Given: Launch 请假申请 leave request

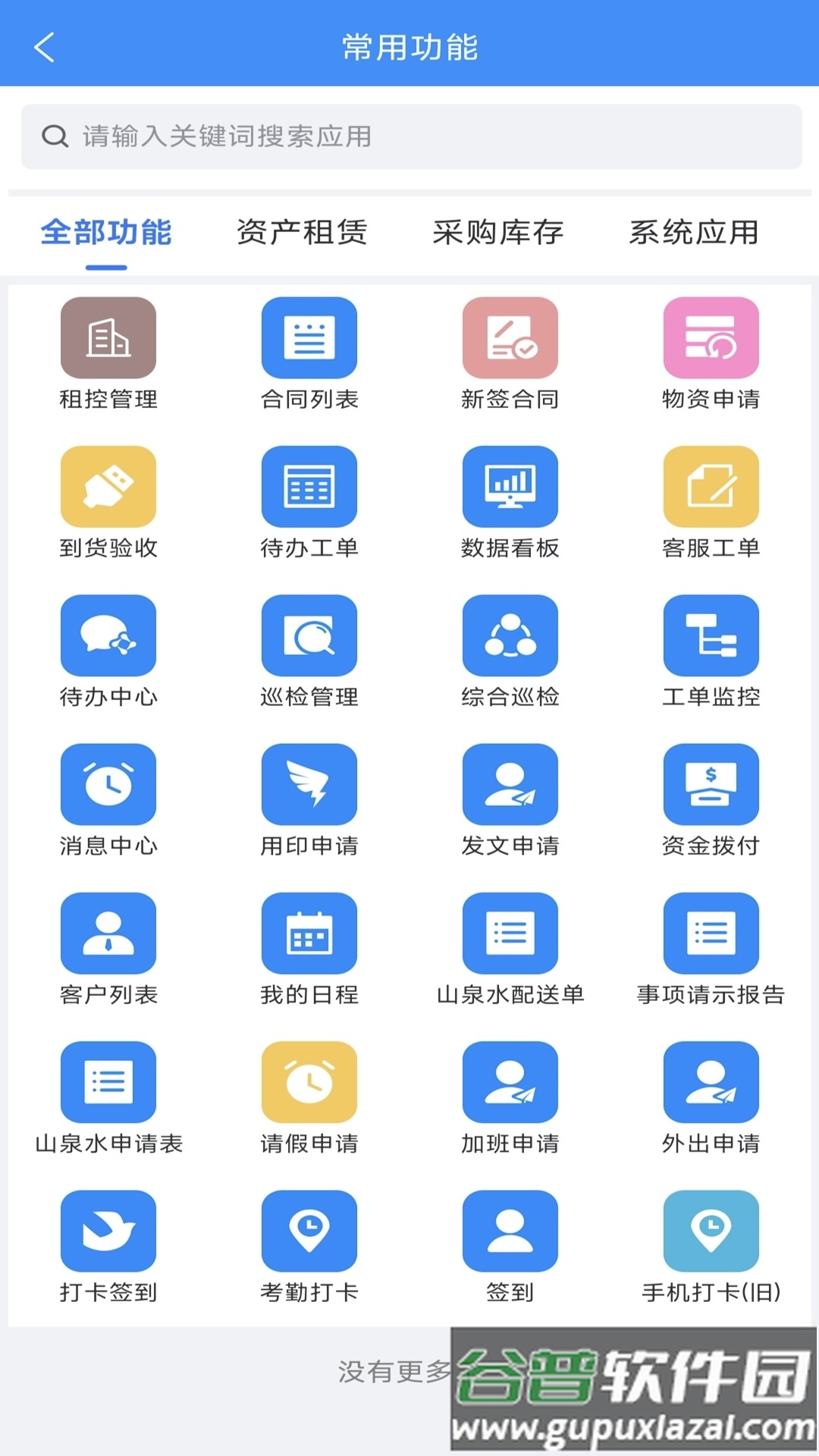Looking at the screenshot, I should point(309,1081).
